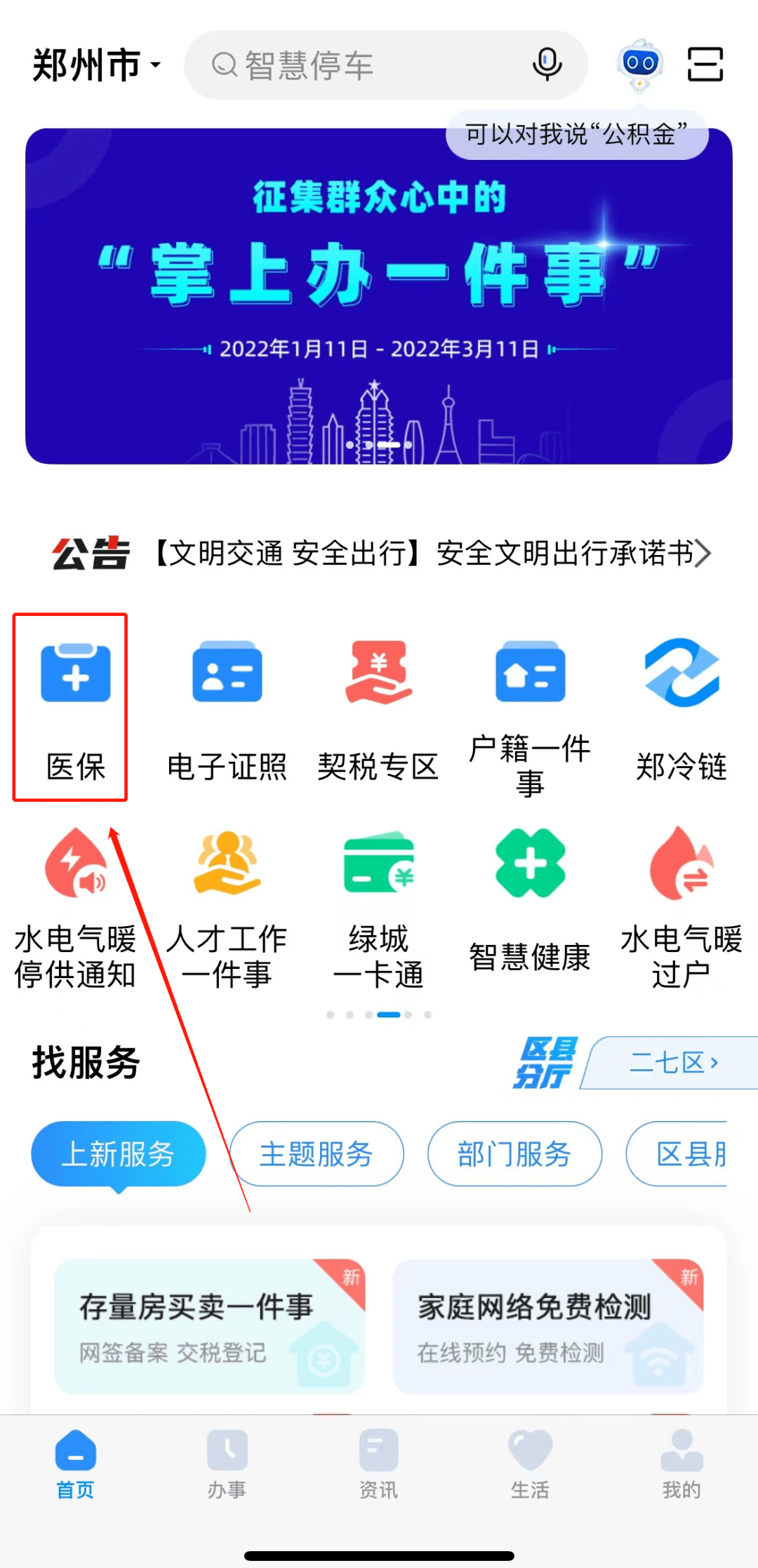Open 智慧健康

(530, 898)
